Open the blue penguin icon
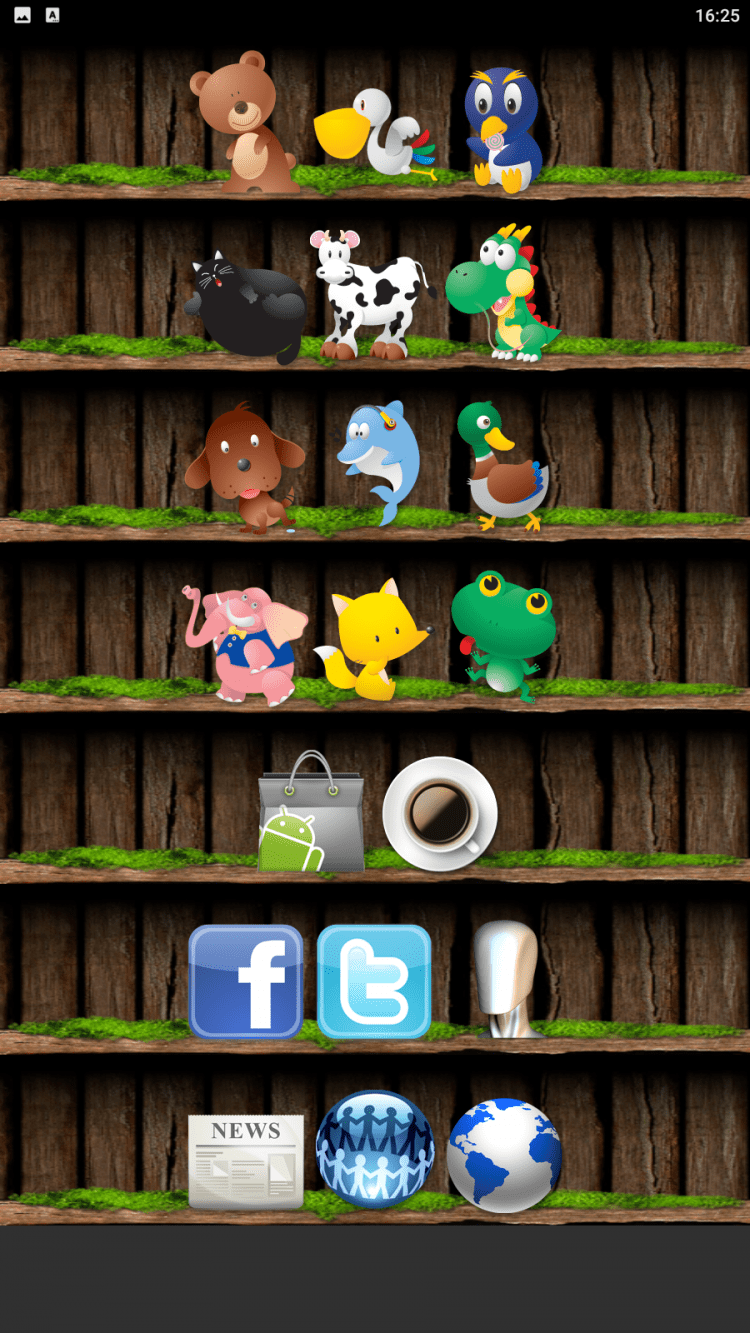Image resolution: width=750 pixels, height=1333 pixels. click(x=503, y=128)
